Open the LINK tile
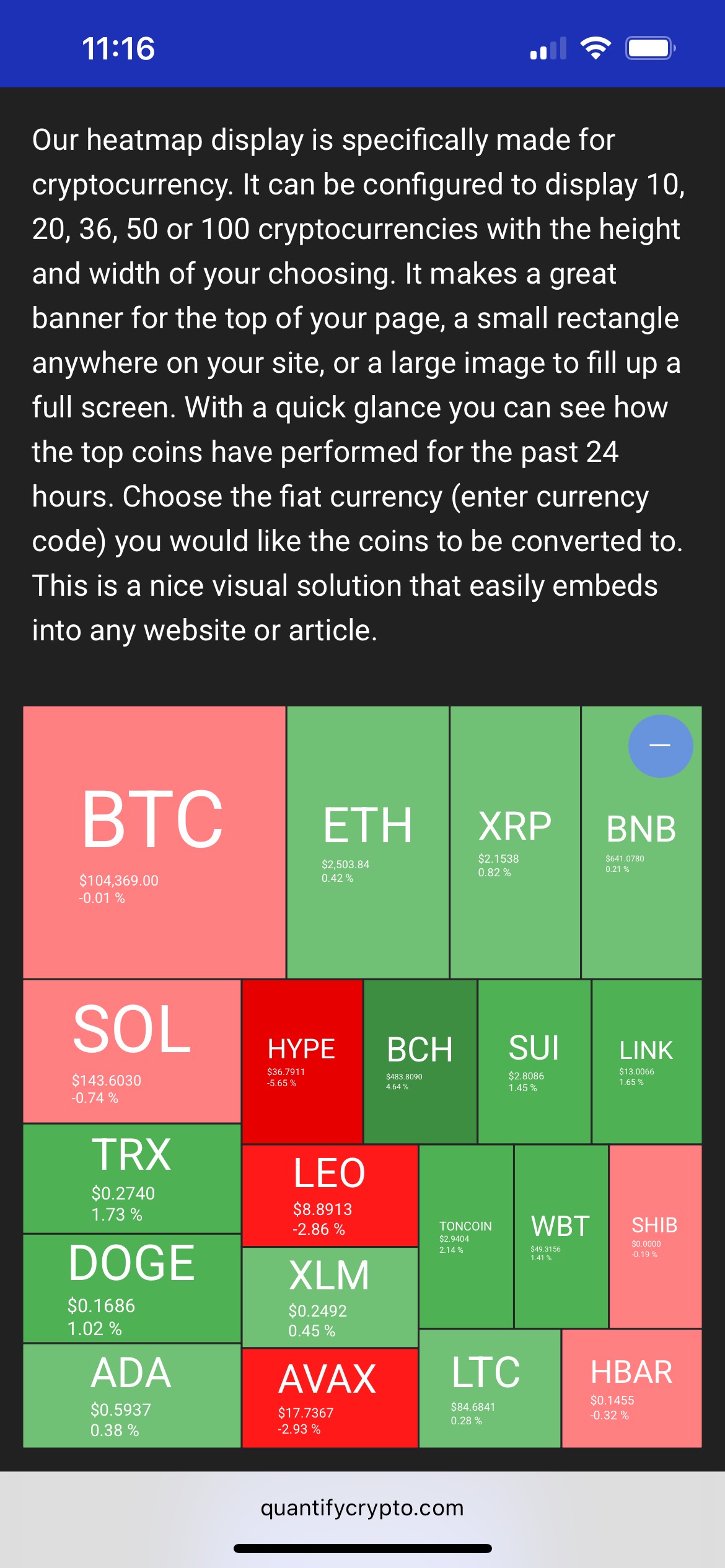Viewport: 725px width, 1568px height. [647, 1061]
